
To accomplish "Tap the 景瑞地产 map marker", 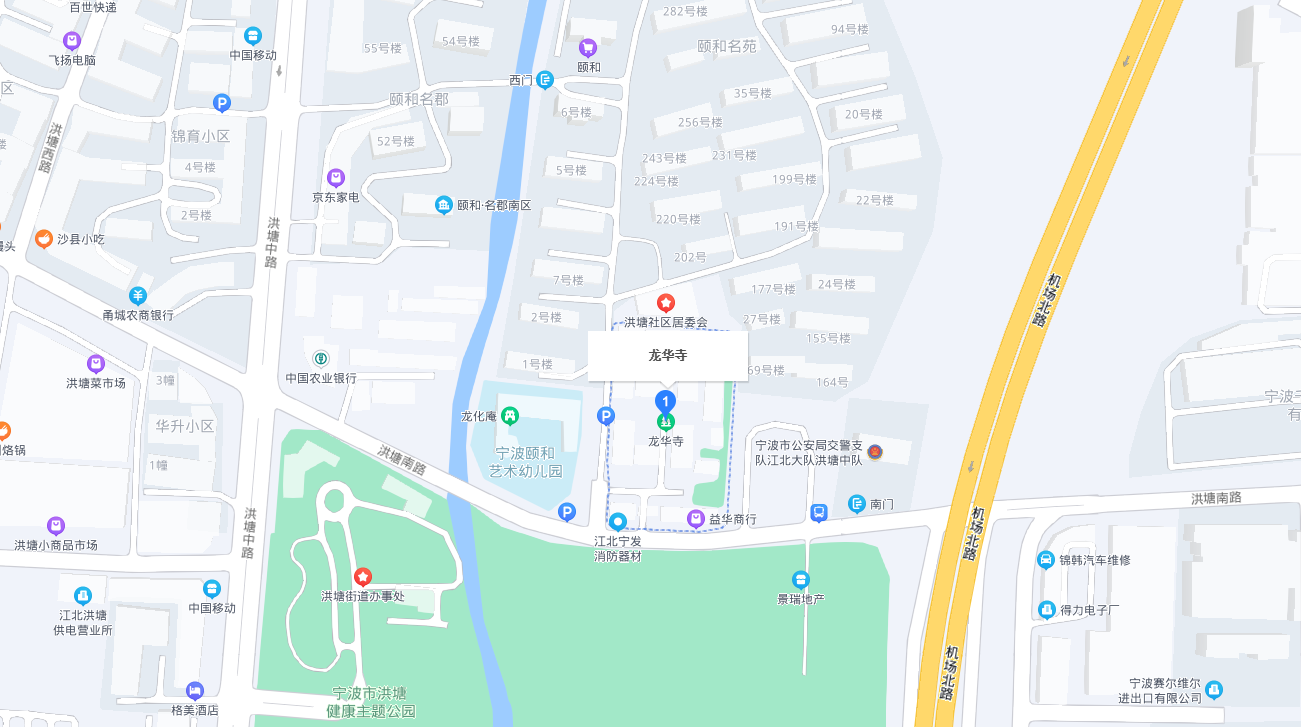I will click(800, 579).
